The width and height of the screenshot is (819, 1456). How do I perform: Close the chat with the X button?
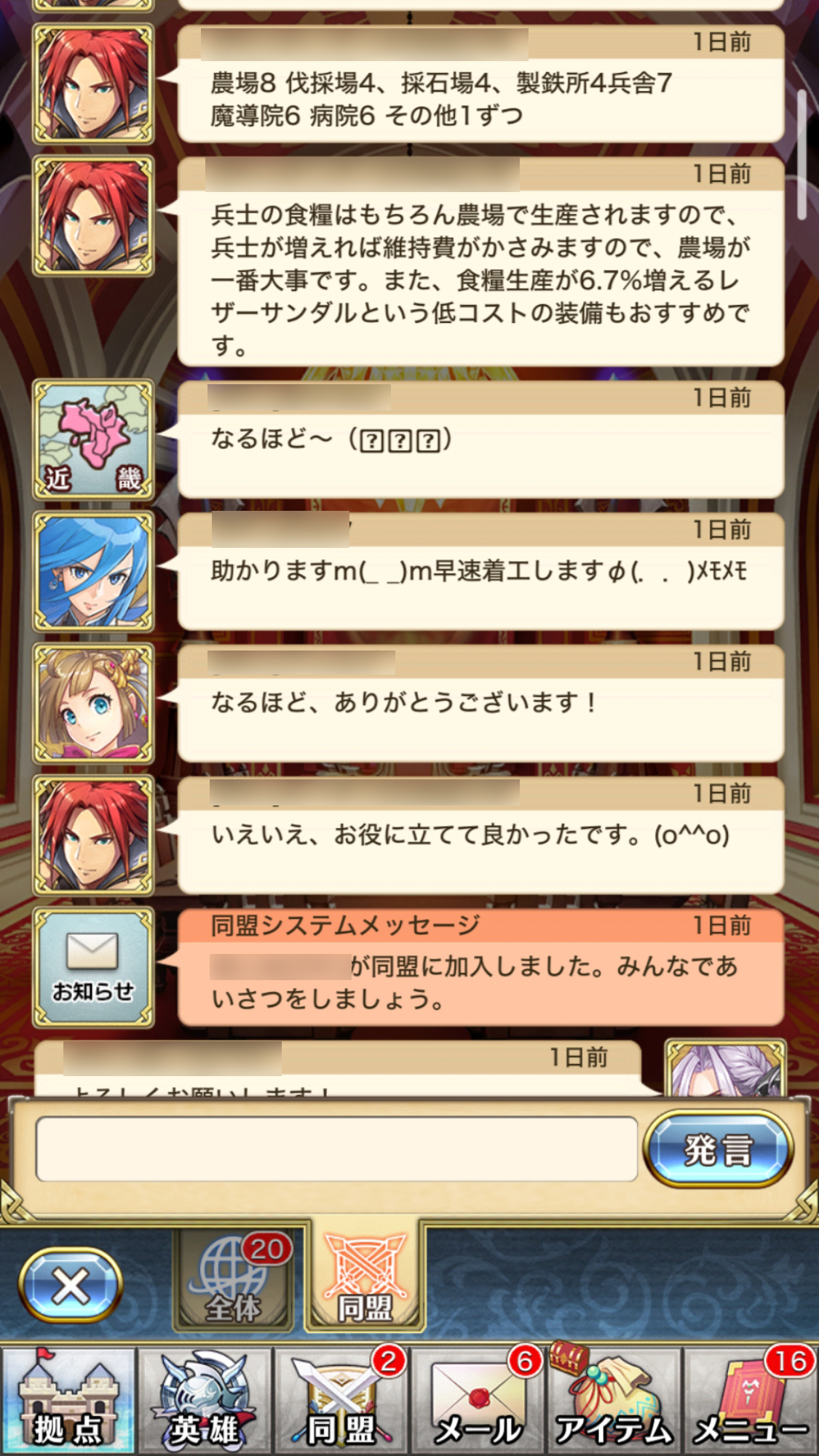pyautogui.click(x=71, y=1286)
